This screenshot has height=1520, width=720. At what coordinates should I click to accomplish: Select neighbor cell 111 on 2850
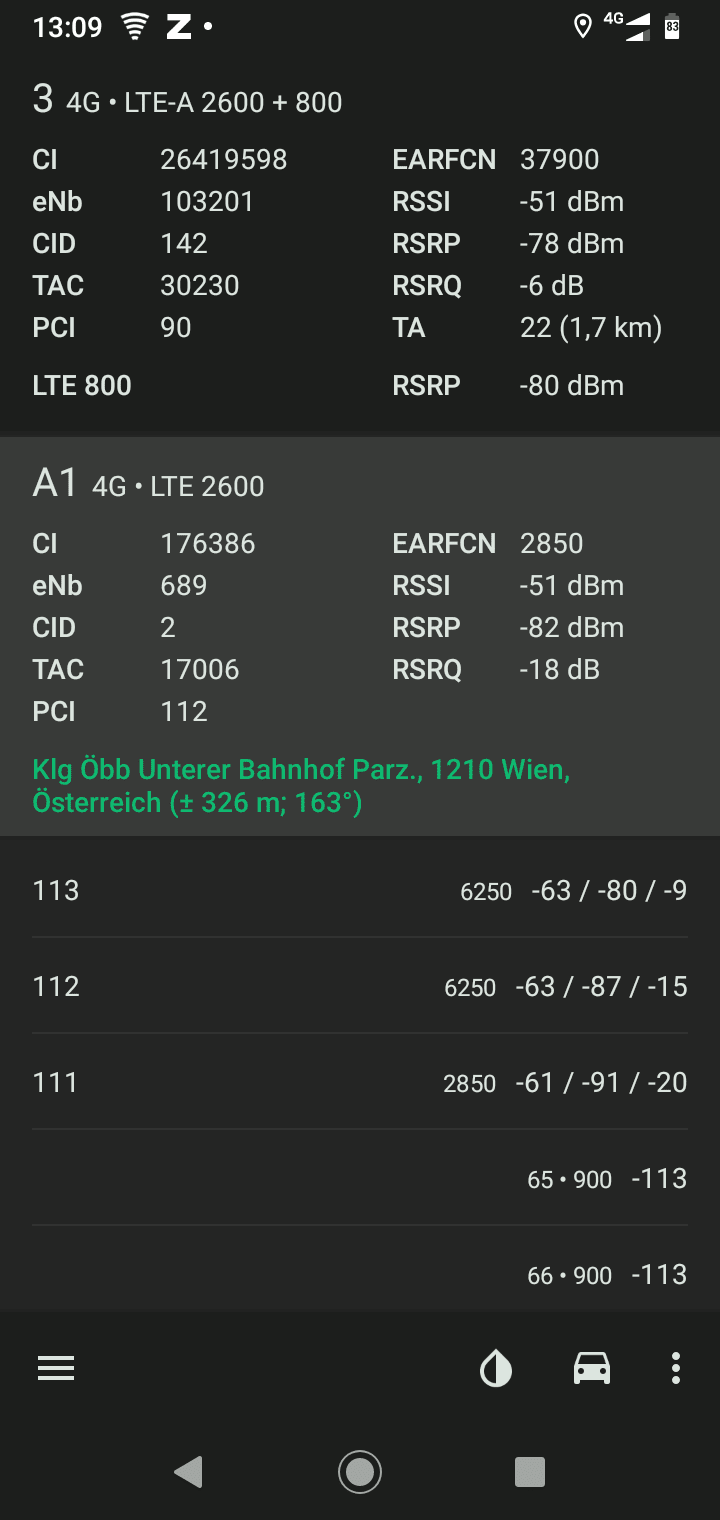360,1082
